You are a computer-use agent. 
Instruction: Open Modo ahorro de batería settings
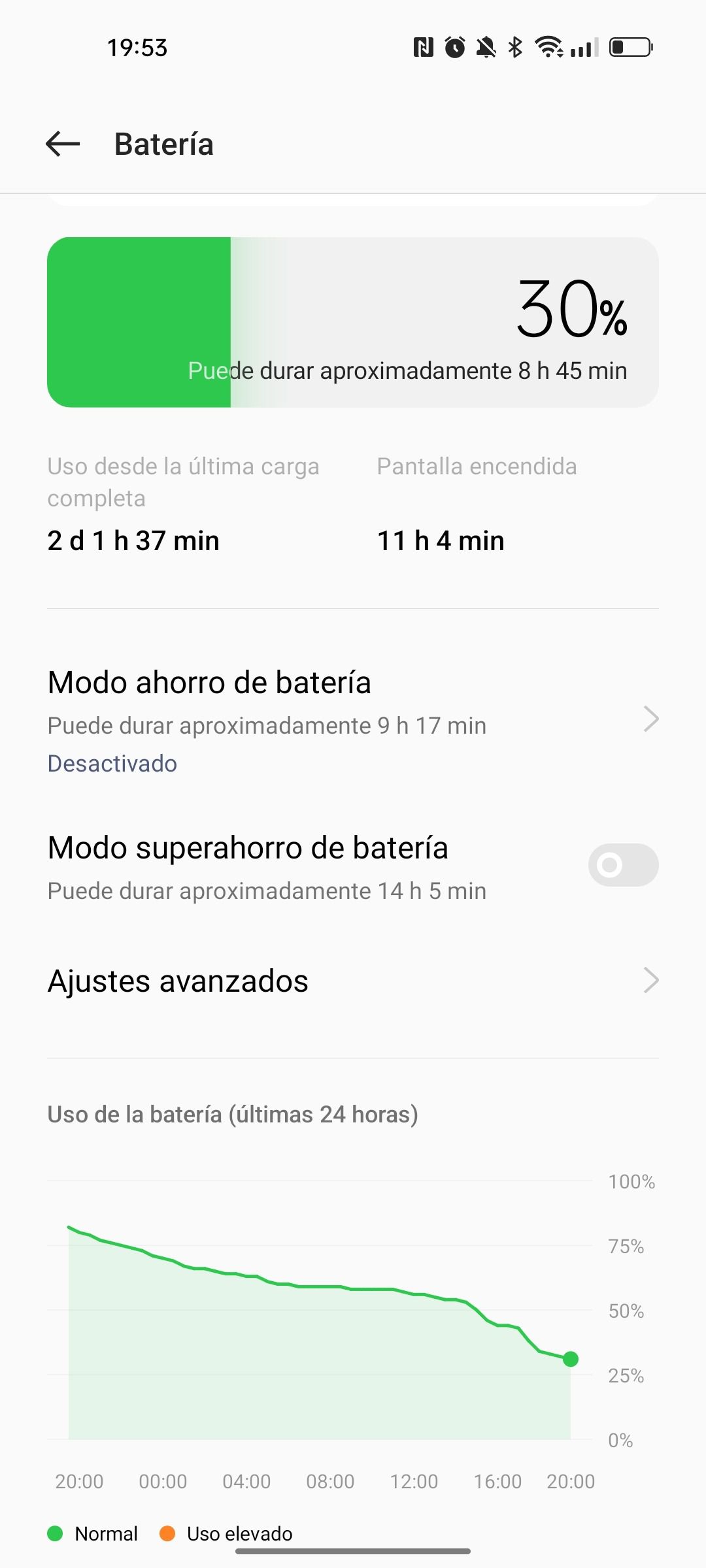tap(353, 720)
